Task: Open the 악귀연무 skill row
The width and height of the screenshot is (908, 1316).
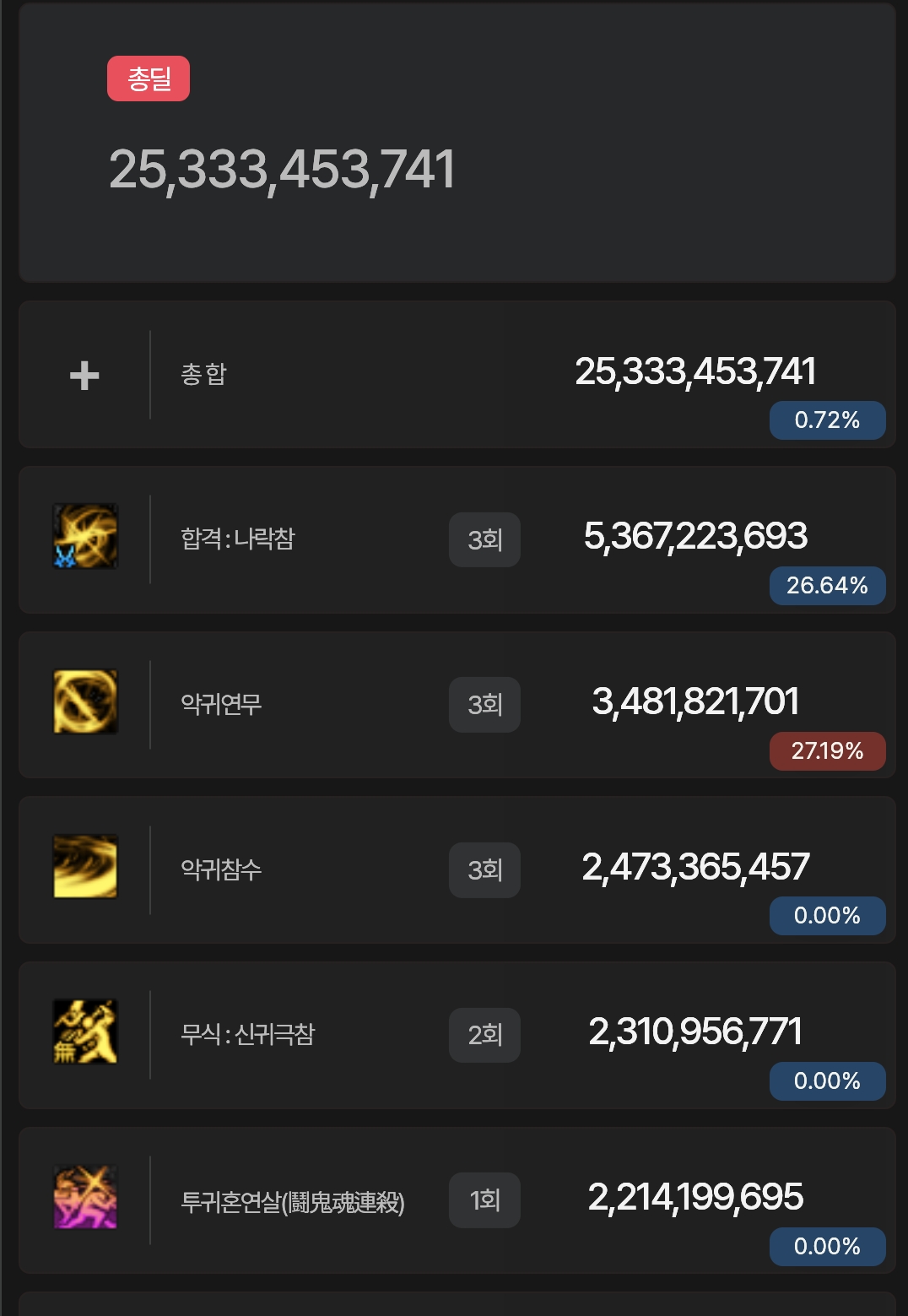Action: coord(457,705)
